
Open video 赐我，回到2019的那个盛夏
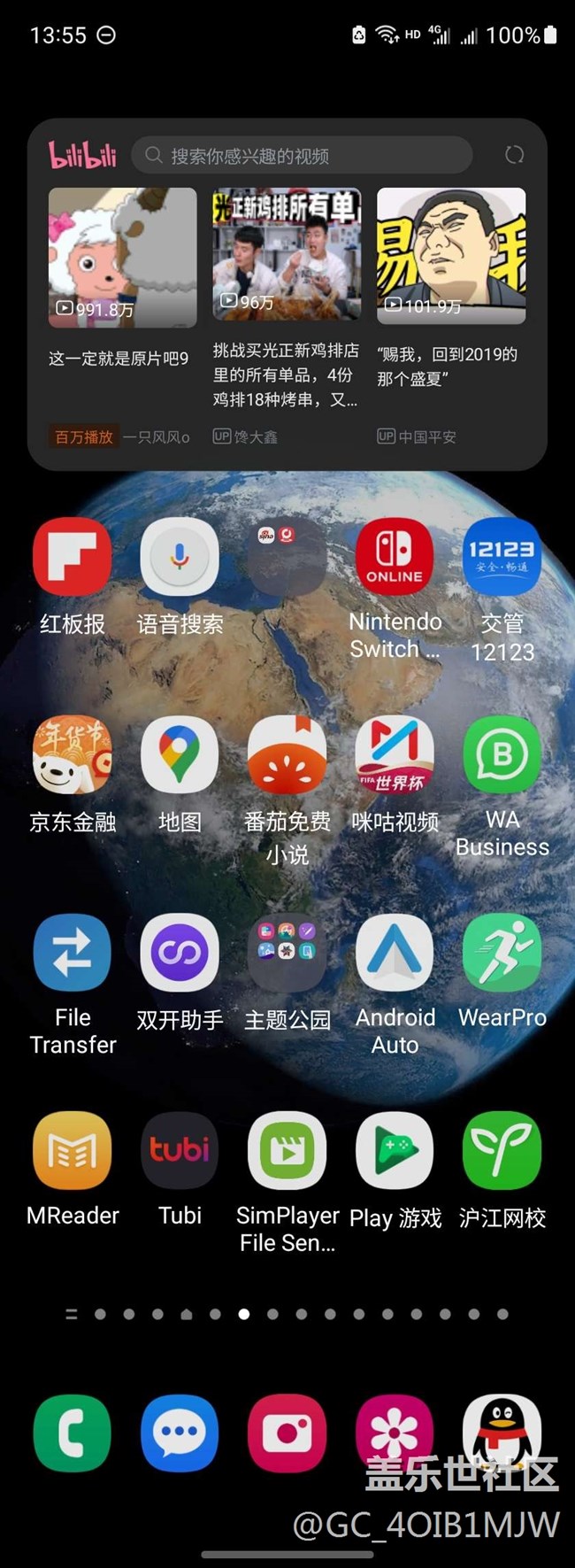click(x=451, y=256)
